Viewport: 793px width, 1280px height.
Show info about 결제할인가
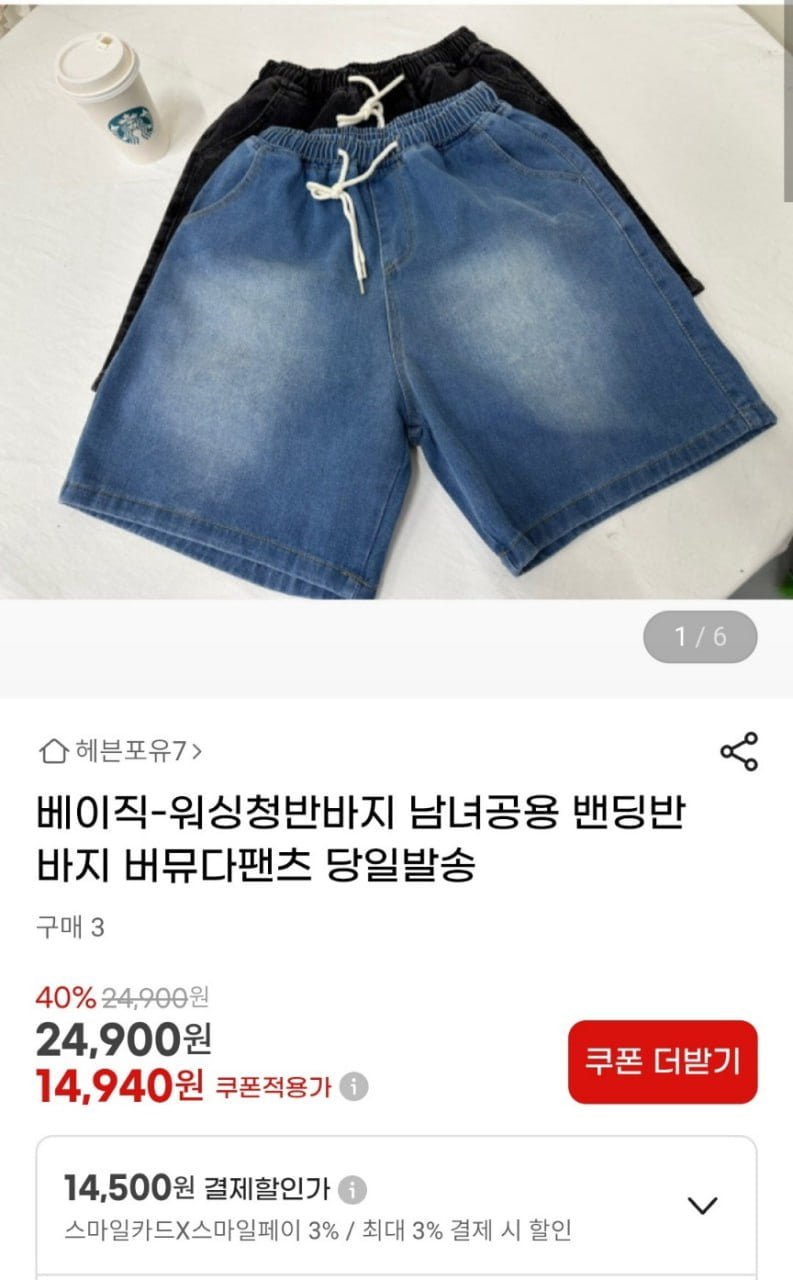(352, 1190)
